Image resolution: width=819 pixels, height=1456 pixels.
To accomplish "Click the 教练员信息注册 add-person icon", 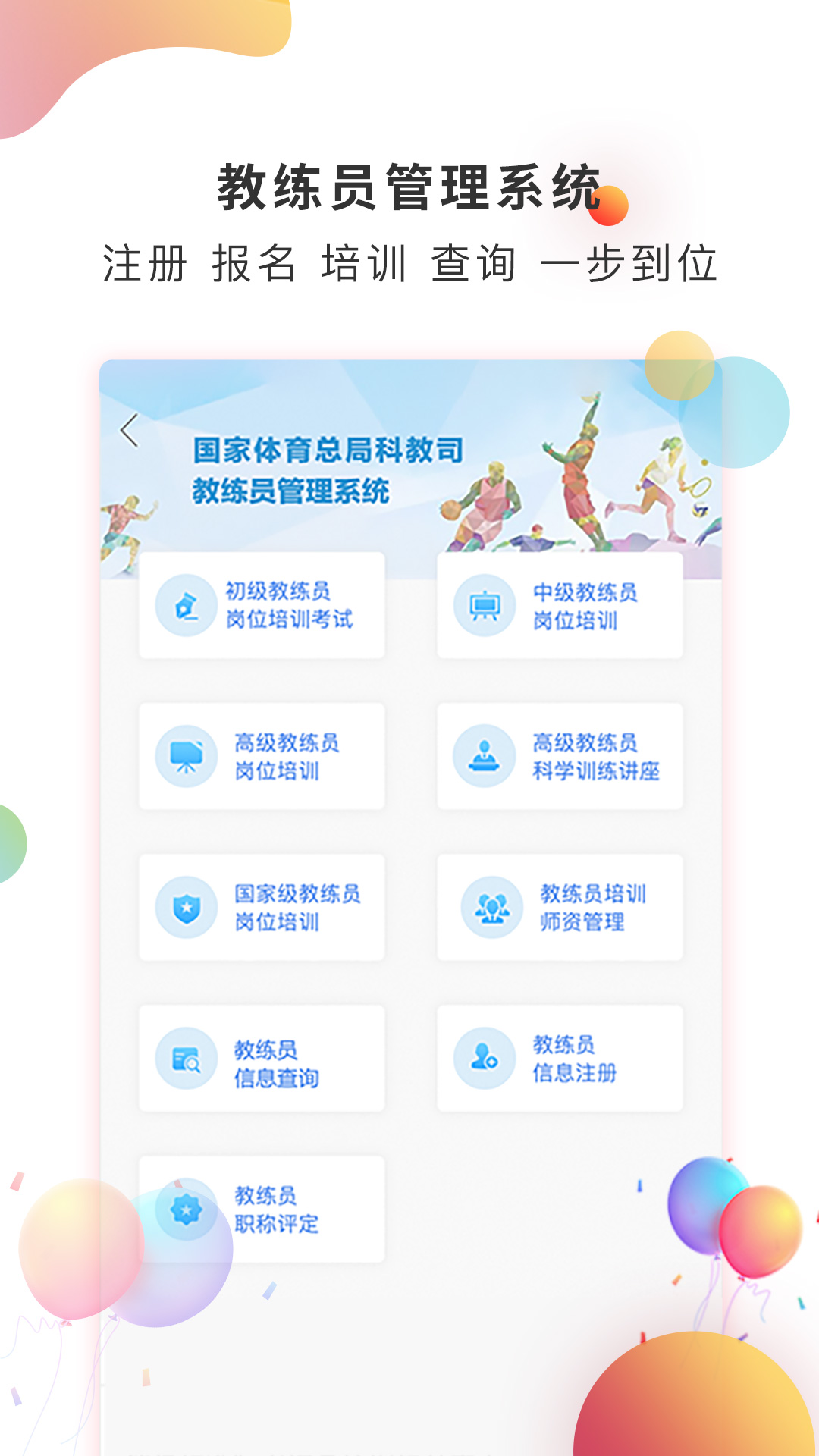I will click(x=485, y=1057).
